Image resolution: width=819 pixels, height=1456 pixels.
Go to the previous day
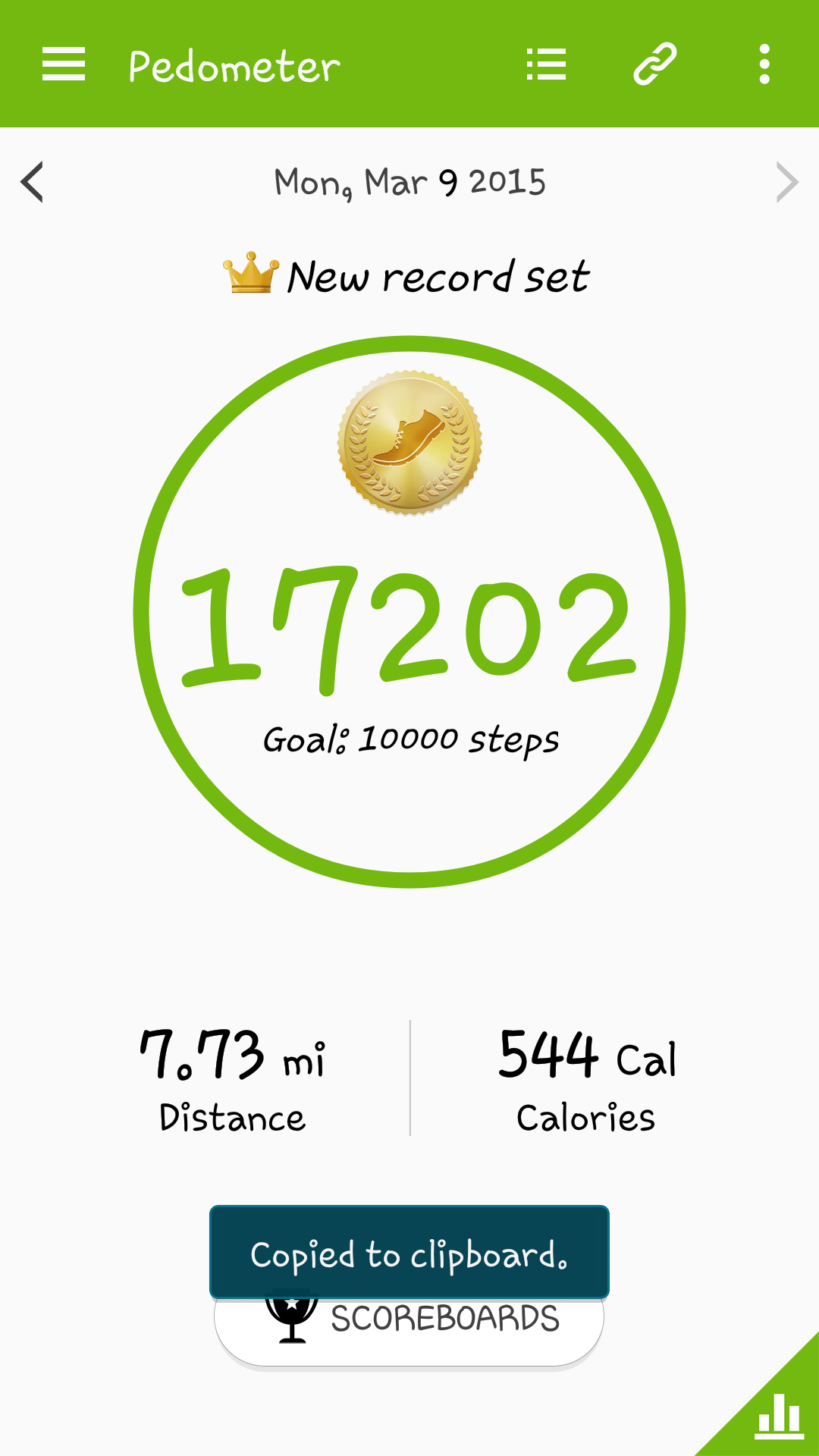pos(32,182)
